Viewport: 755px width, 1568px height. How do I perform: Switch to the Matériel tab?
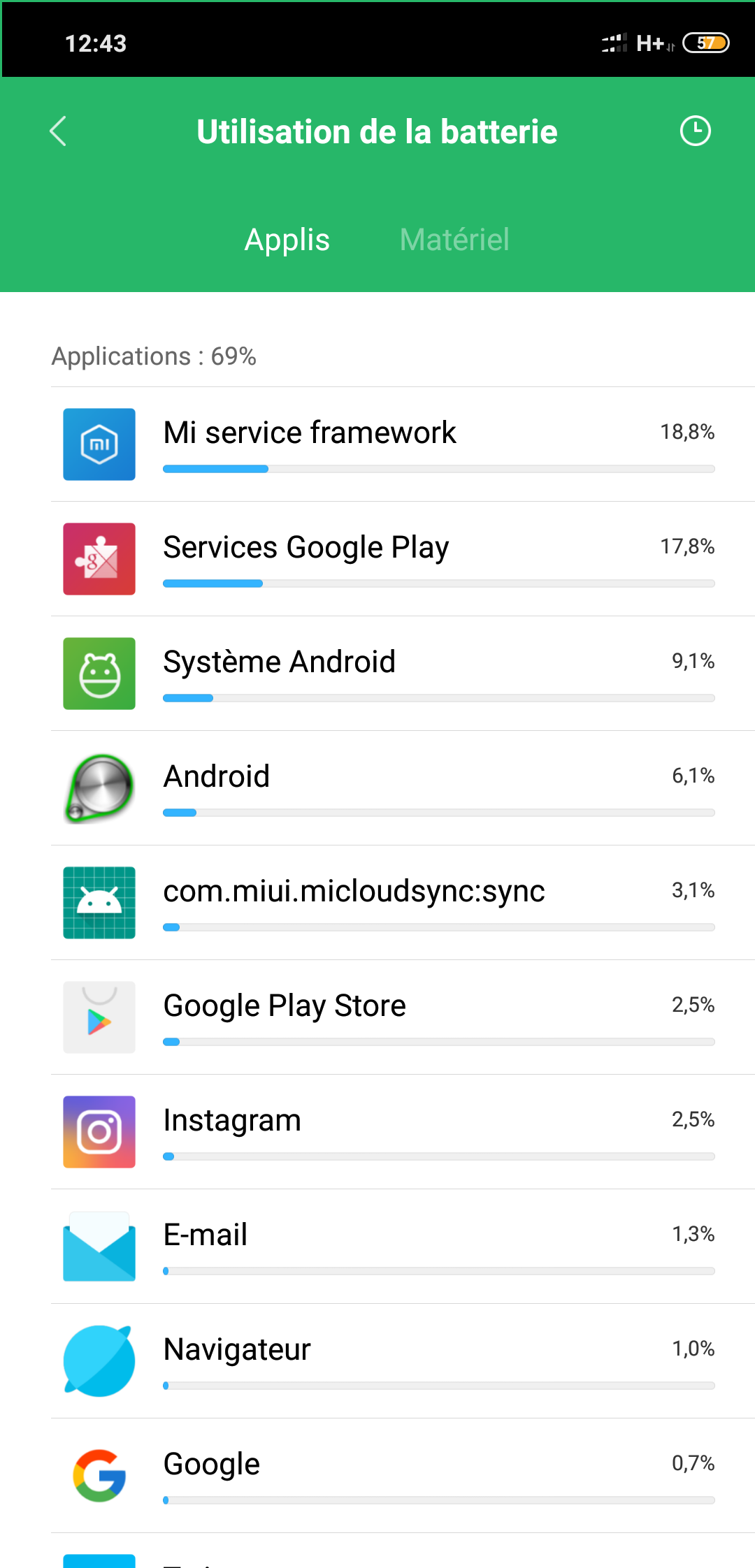454,240
